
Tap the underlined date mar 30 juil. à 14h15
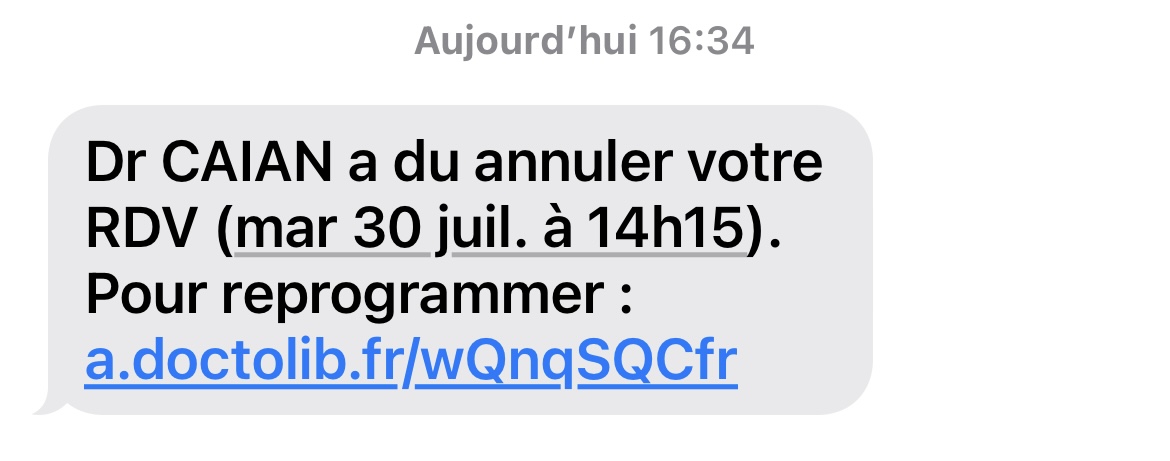[x=490, y=230]
